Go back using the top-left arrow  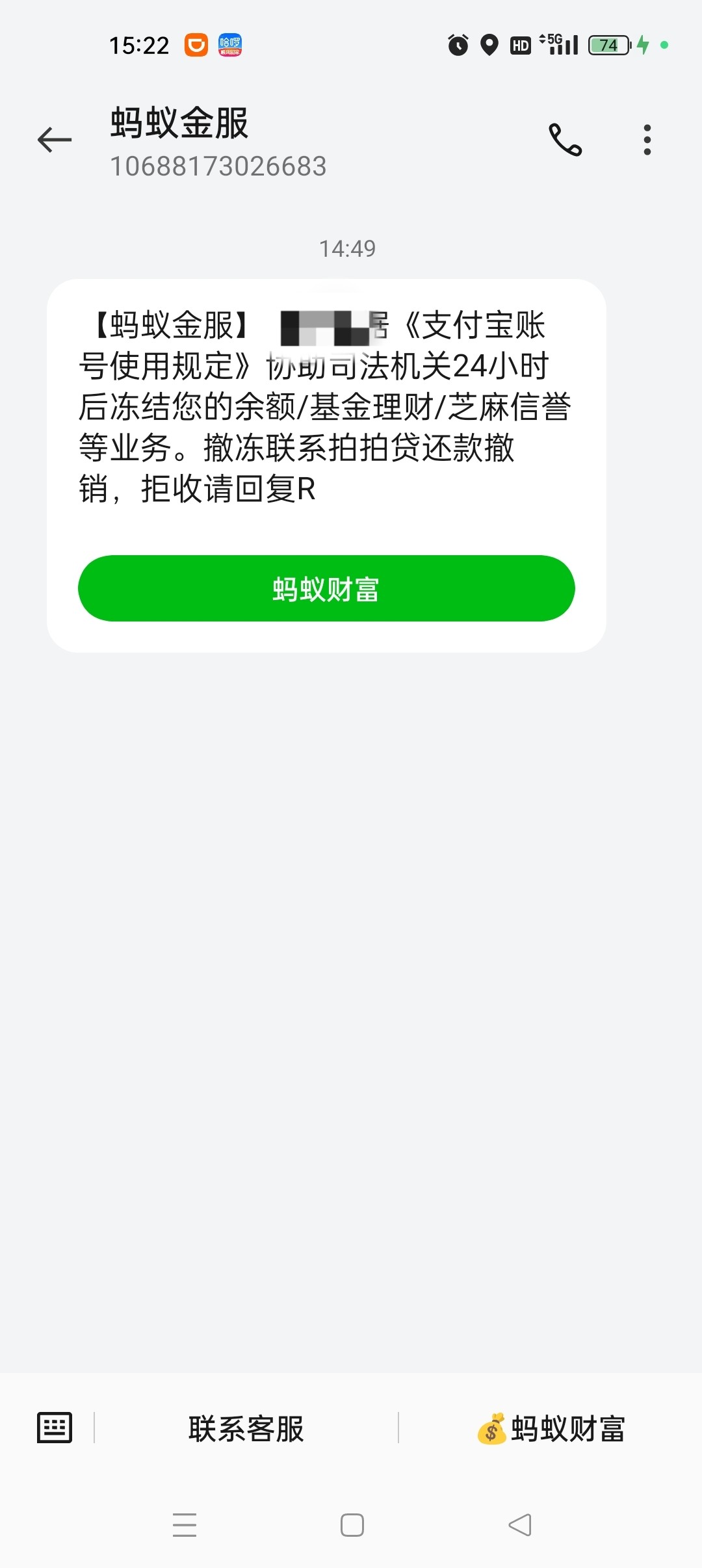pos(55,140)
